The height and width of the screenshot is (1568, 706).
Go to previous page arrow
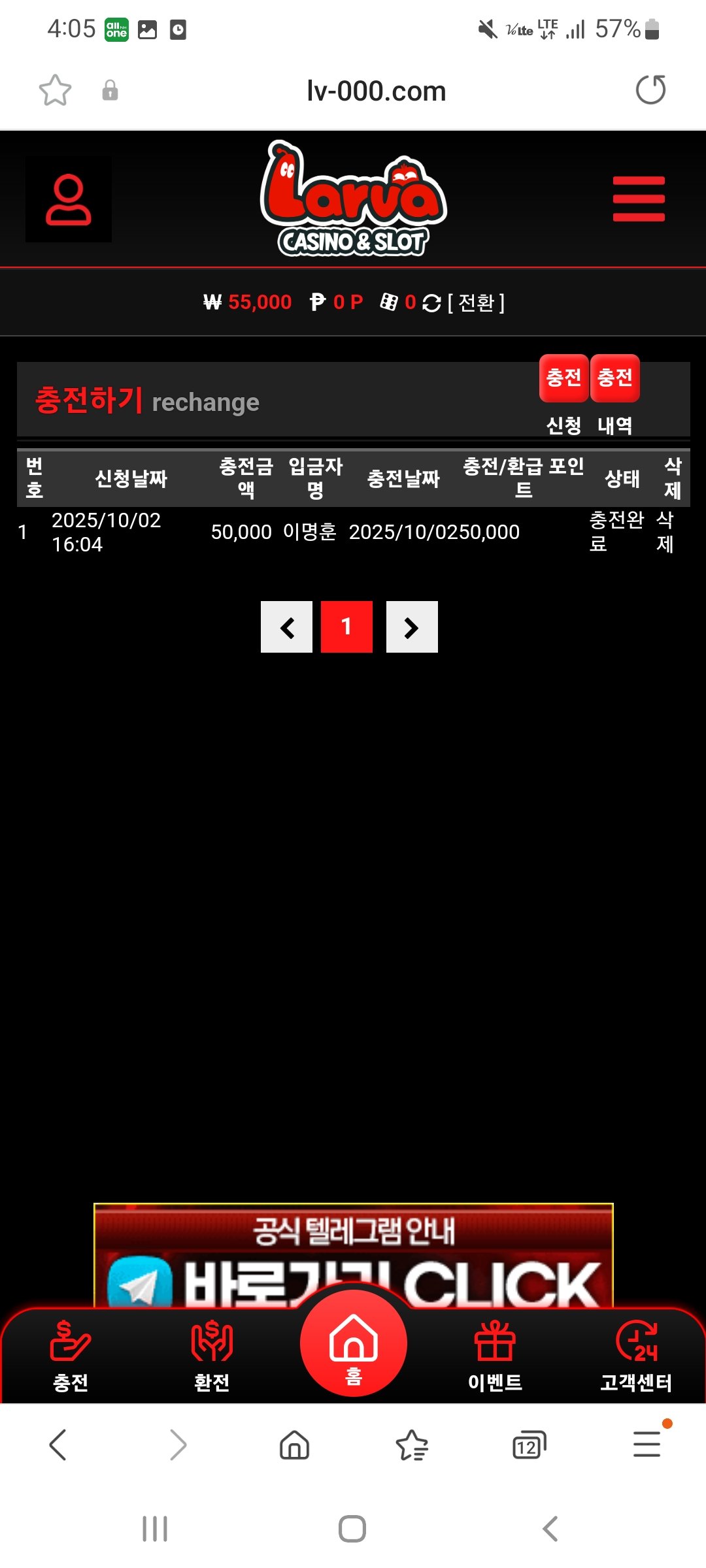point(286,627)
